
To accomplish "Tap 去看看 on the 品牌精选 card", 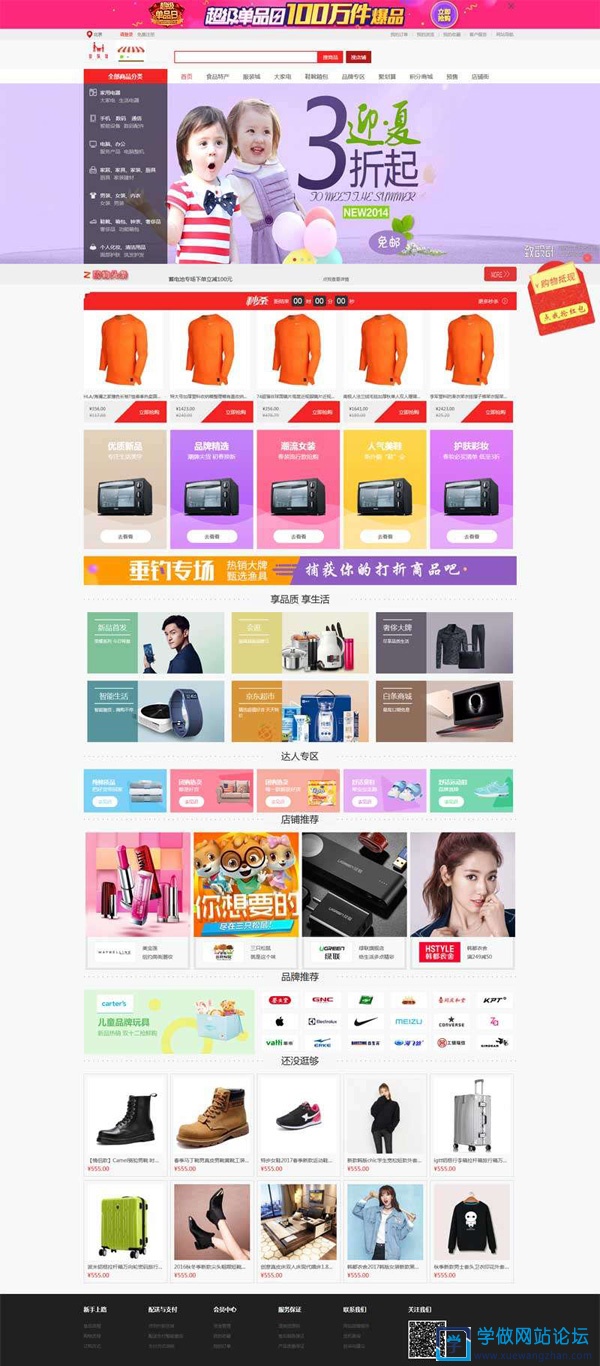I will pos(212,537).
